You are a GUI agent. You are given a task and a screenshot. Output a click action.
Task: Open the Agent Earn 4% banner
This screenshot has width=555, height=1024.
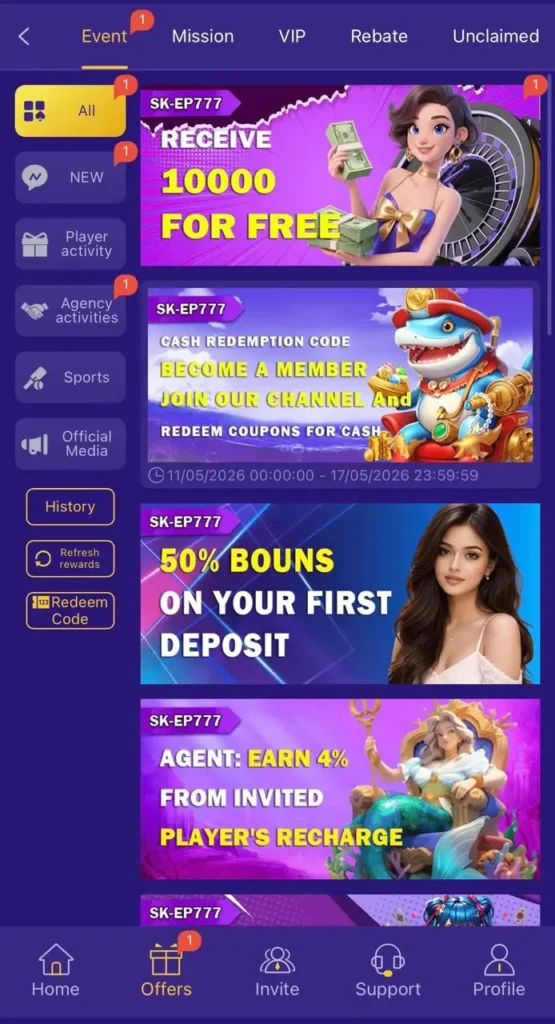(x=340, y=789)
